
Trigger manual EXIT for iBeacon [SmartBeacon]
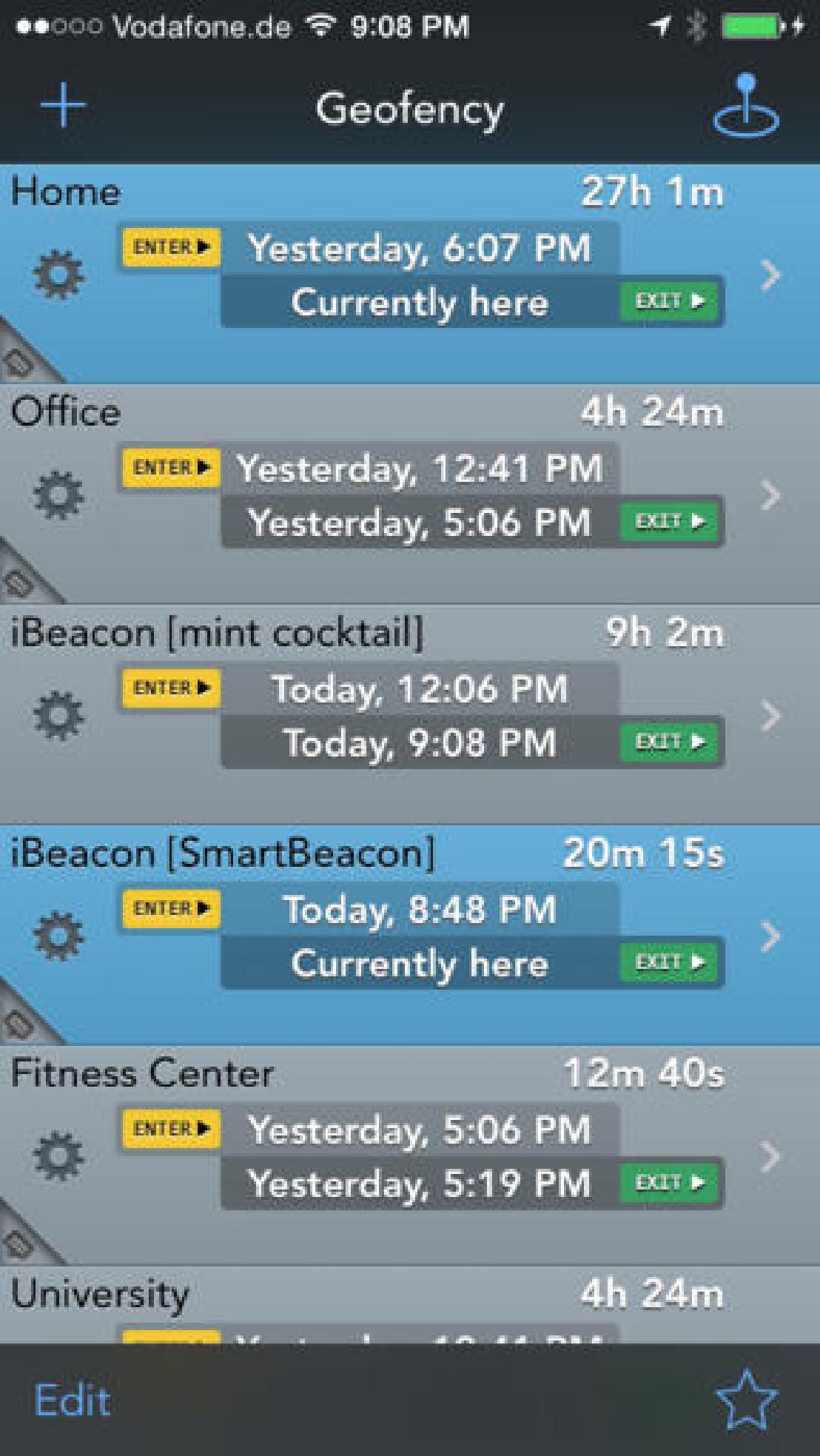tap(668, 962)
